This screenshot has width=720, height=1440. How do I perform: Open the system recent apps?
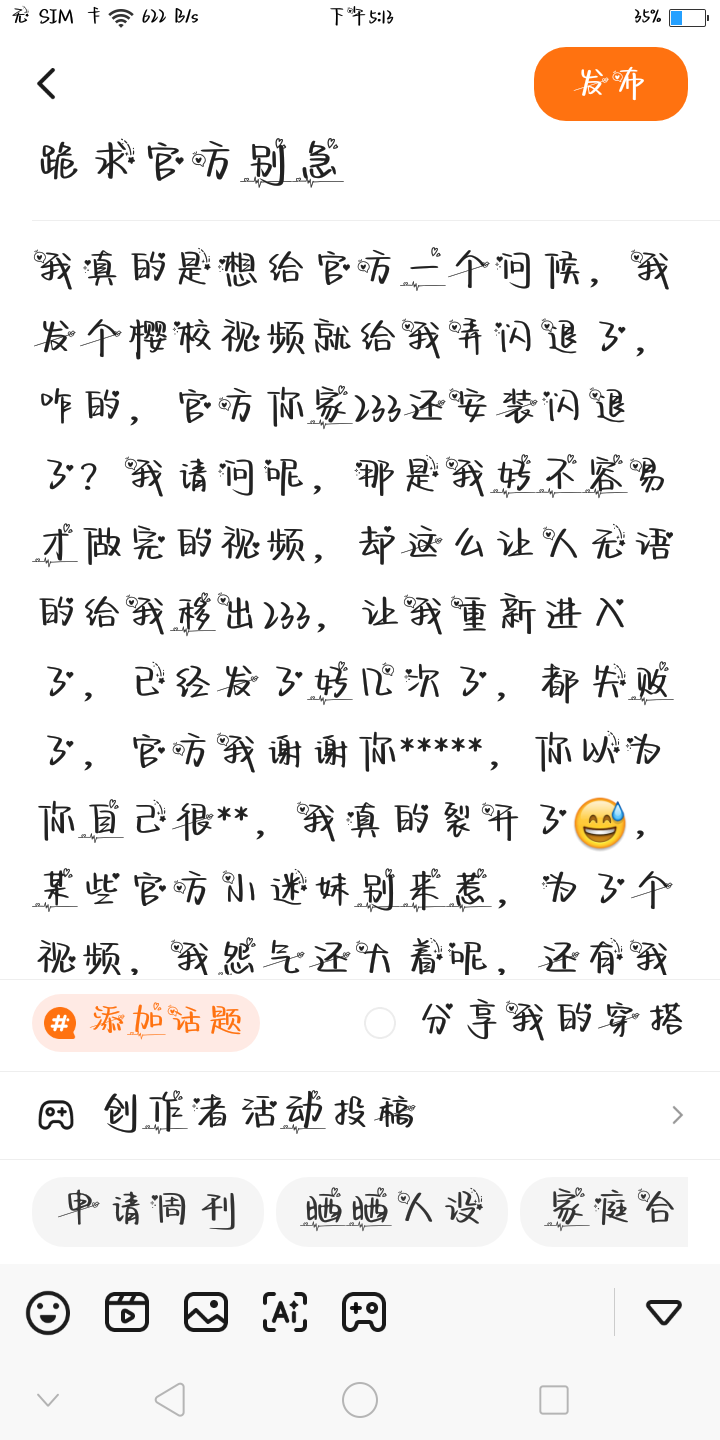[554, 1400]
